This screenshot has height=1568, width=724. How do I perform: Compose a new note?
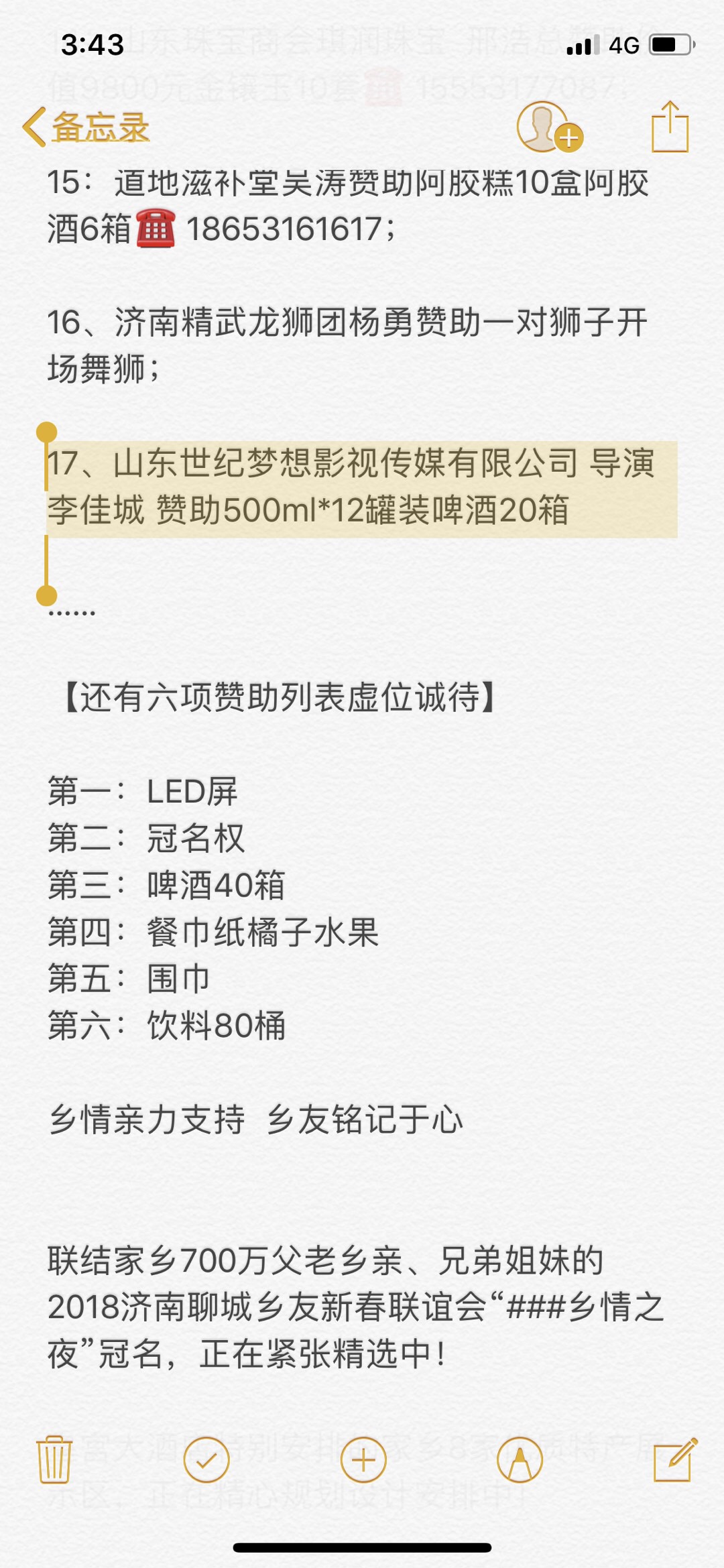point(674,1459)
